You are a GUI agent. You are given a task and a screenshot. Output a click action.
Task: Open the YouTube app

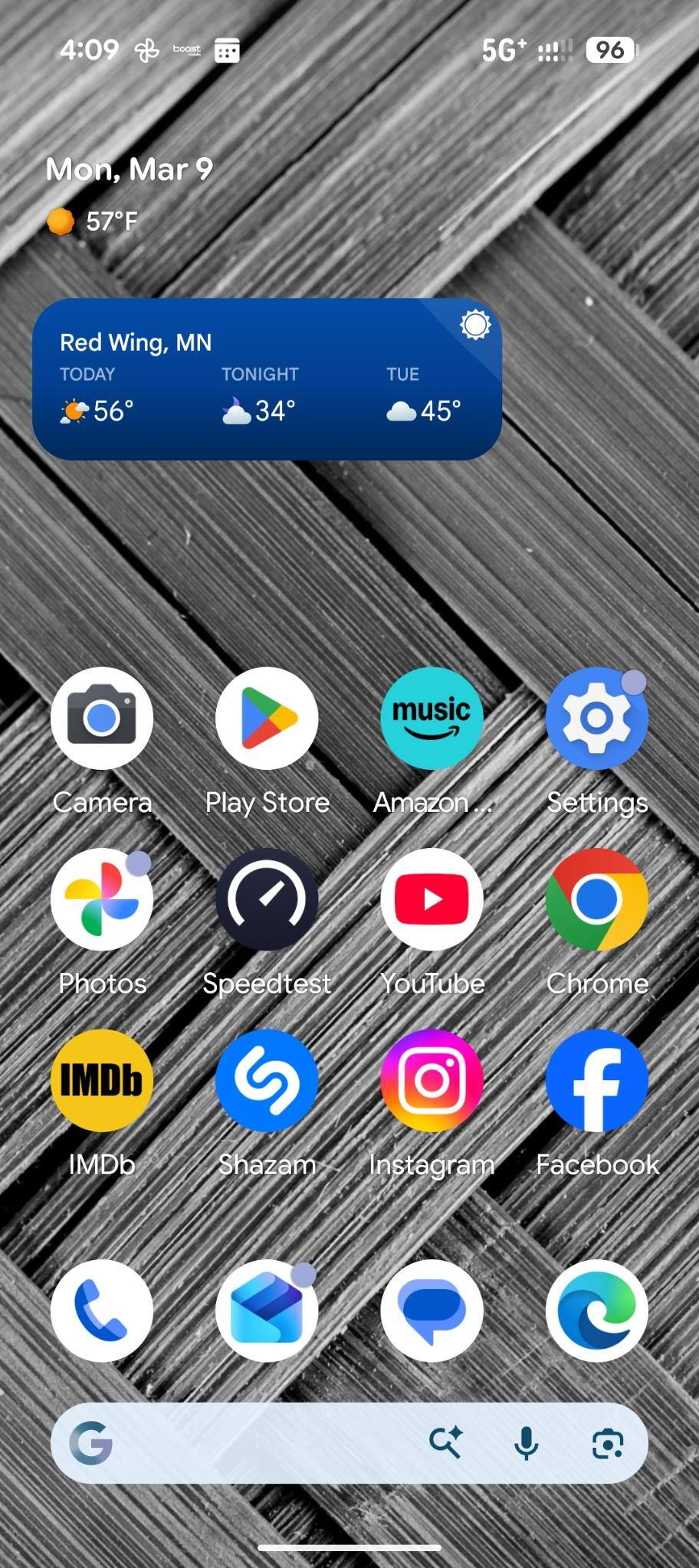click(x=432, y=899)
